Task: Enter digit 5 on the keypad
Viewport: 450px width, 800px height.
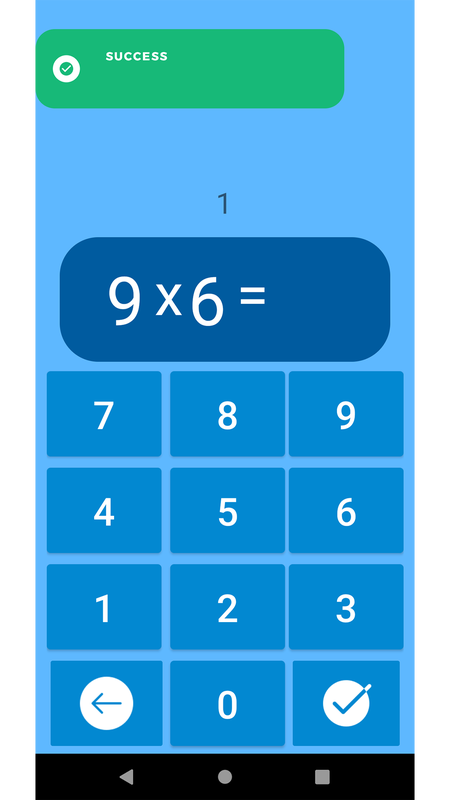Action: tap(228, 510)
